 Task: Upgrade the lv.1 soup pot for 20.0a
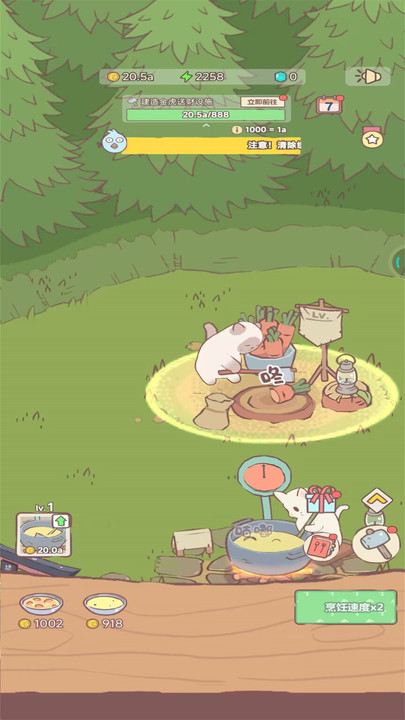point(44,535)
